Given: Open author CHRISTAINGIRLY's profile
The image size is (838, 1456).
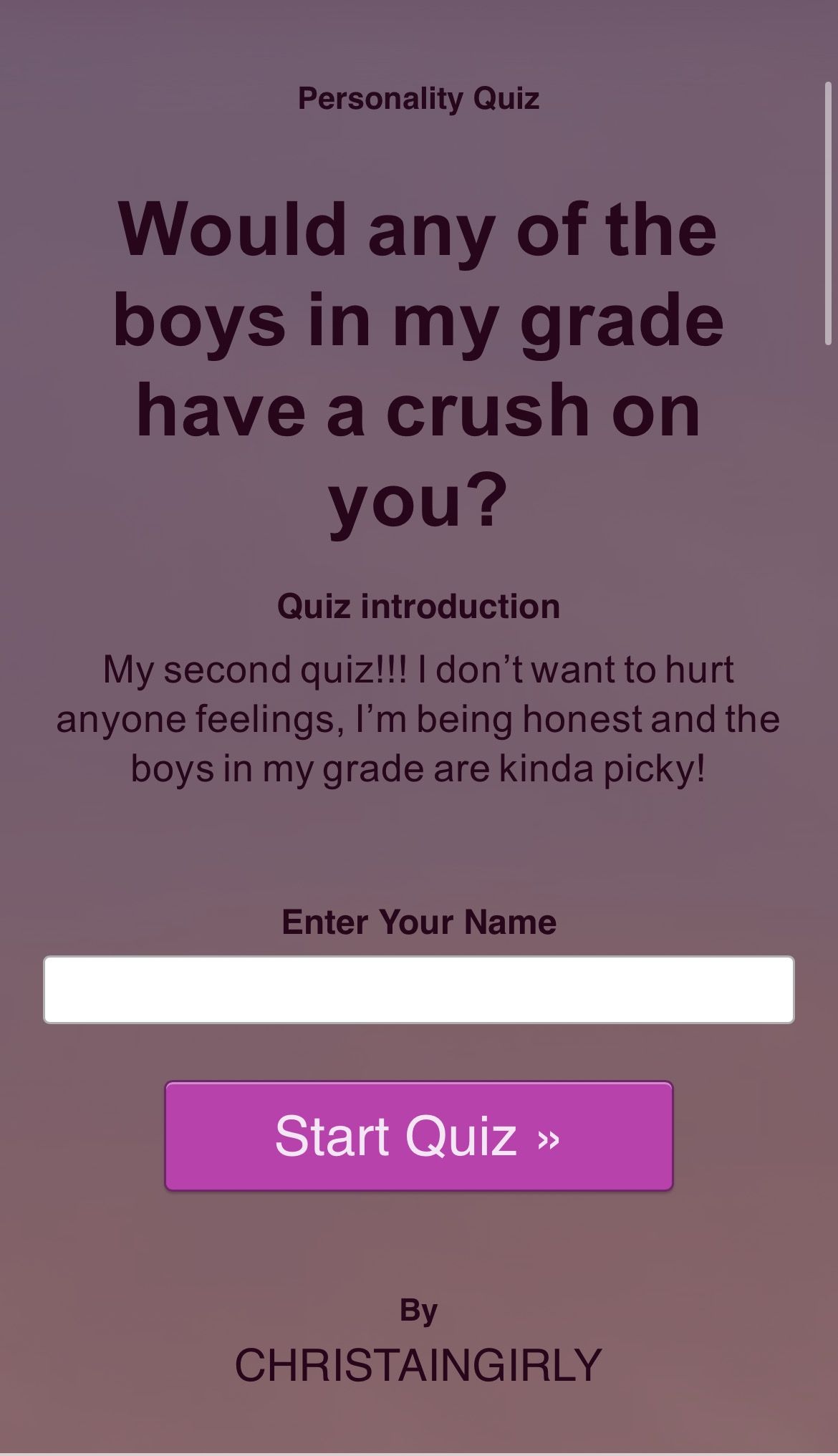Looking at the screenshot, I should 419,1365.
